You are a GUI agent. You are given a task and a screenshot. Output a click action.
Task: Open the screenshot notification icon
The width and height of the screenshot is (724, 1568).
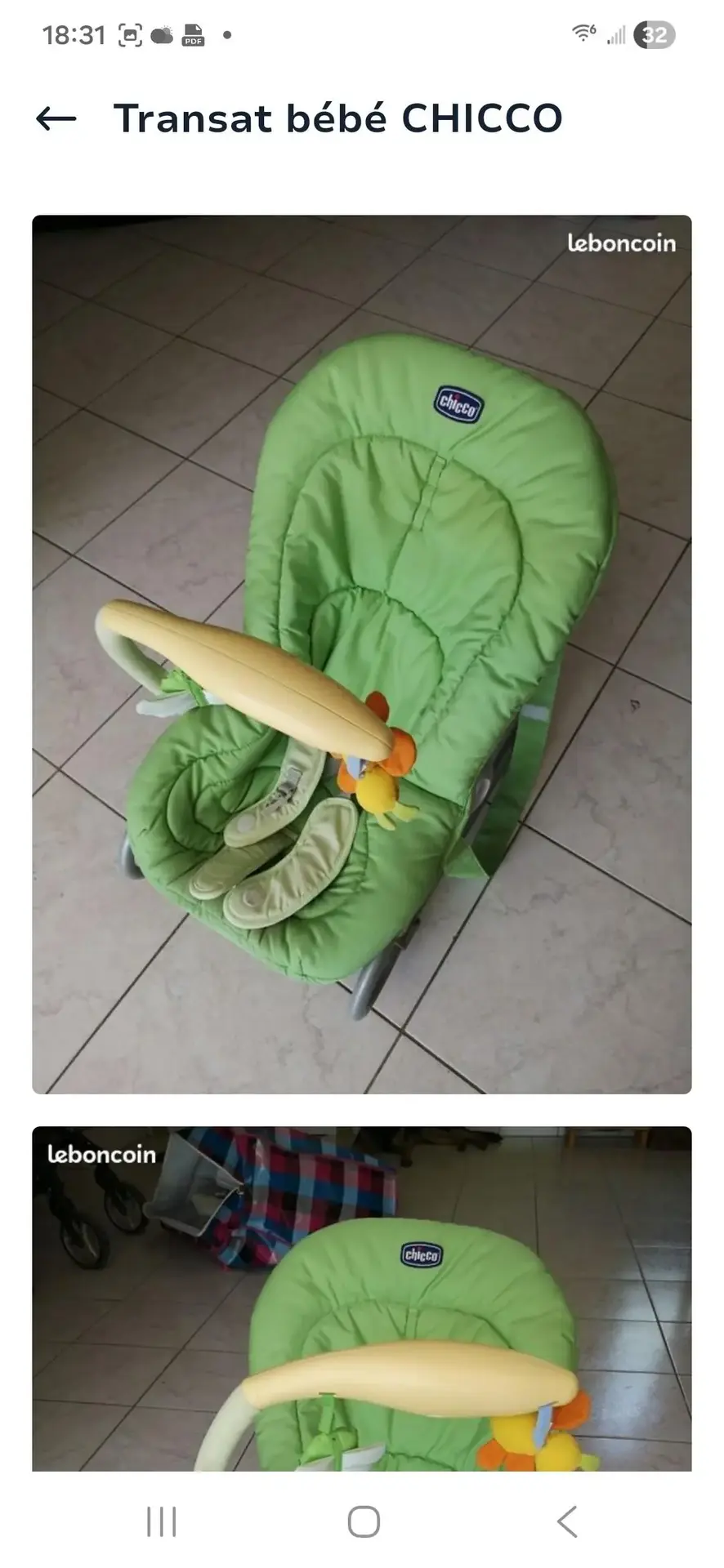(x=128, y=34)
